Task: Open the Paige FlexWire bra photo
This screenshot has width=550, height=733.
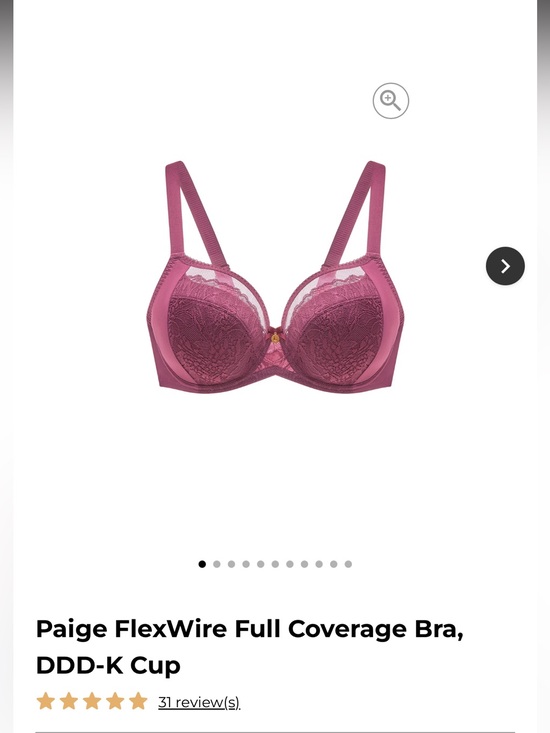Action: [x=275, y=277]
